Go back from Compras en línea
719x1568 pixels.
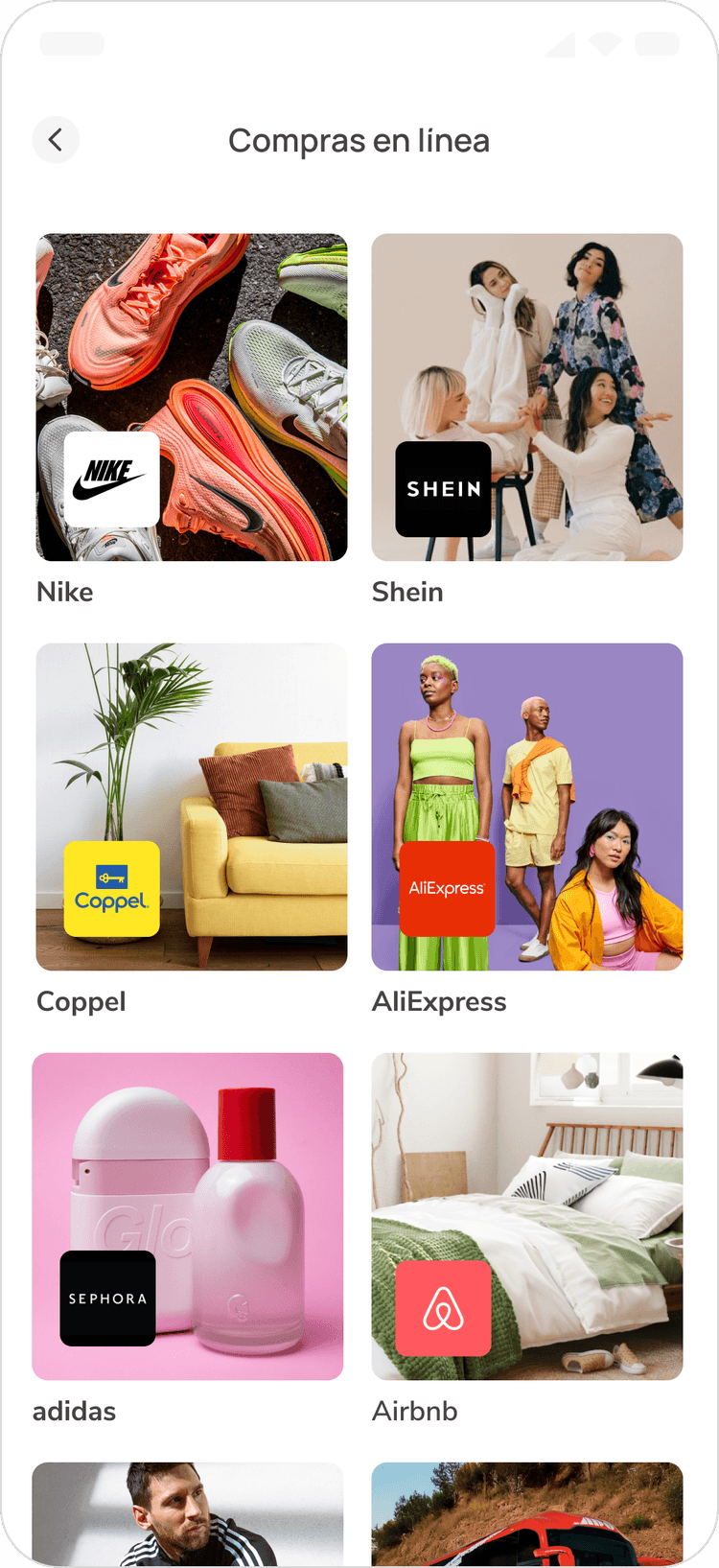pyautogui.click(x=56, y=140)
